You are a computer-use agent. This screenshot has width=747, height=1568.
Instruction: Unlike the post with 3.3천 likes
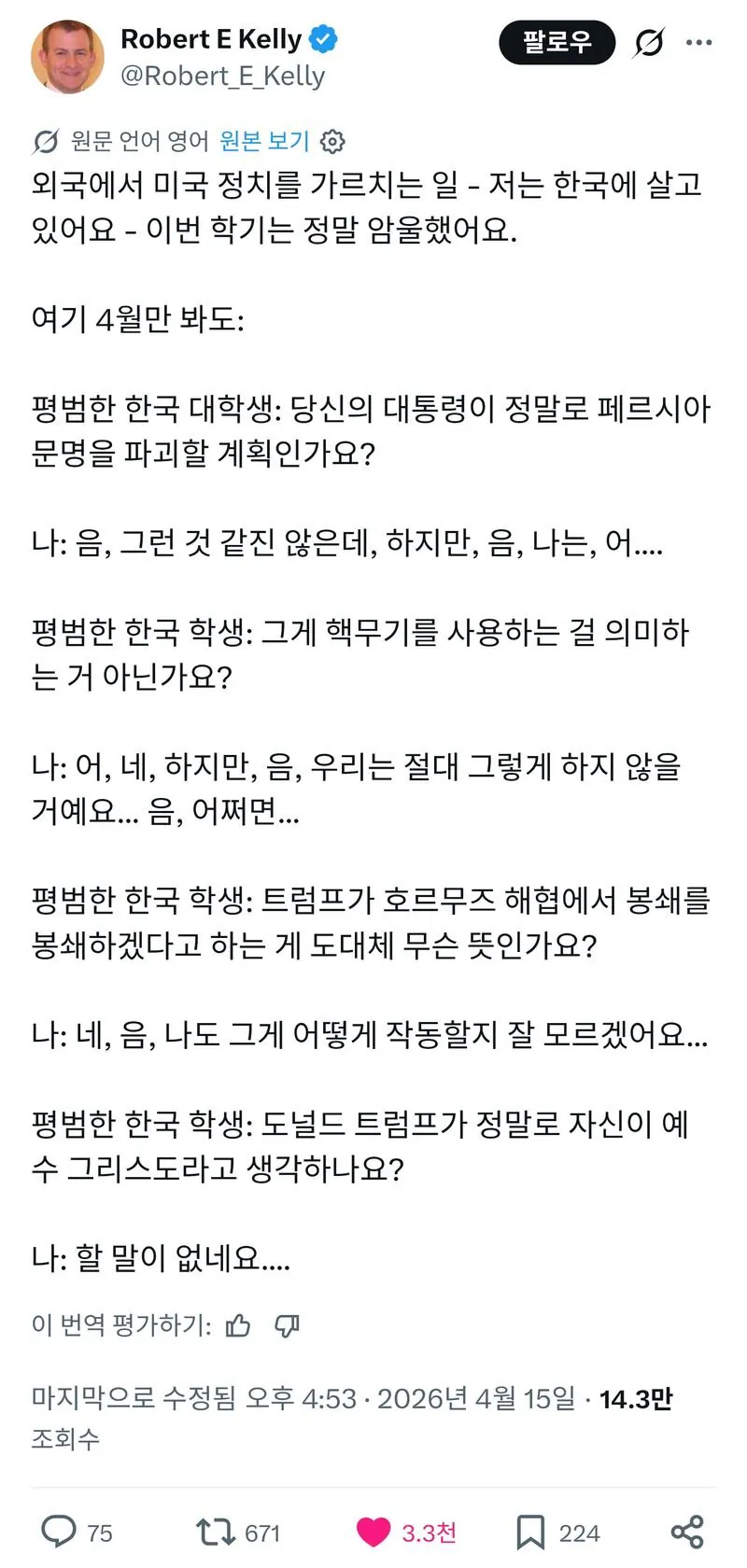[x=373, y=1532]
